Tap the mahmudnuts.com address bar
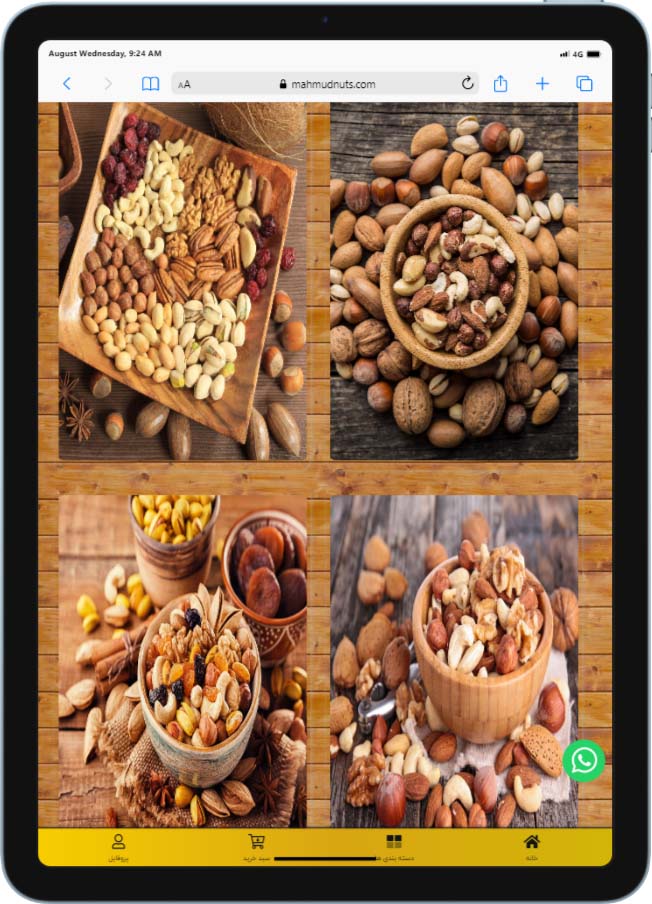The height and width of the screenshot is (904, 652). coord(326,84)
